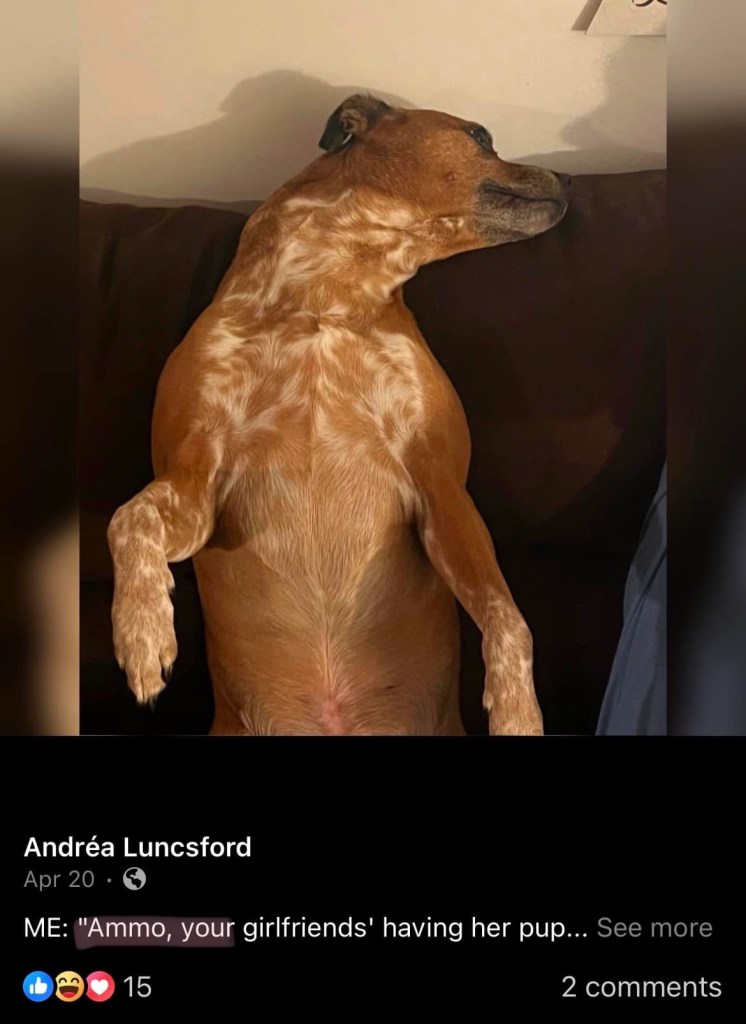This screenshot has width=746, height=1024.
Task: View the 15 reactions list
Action: coord(88,987)
